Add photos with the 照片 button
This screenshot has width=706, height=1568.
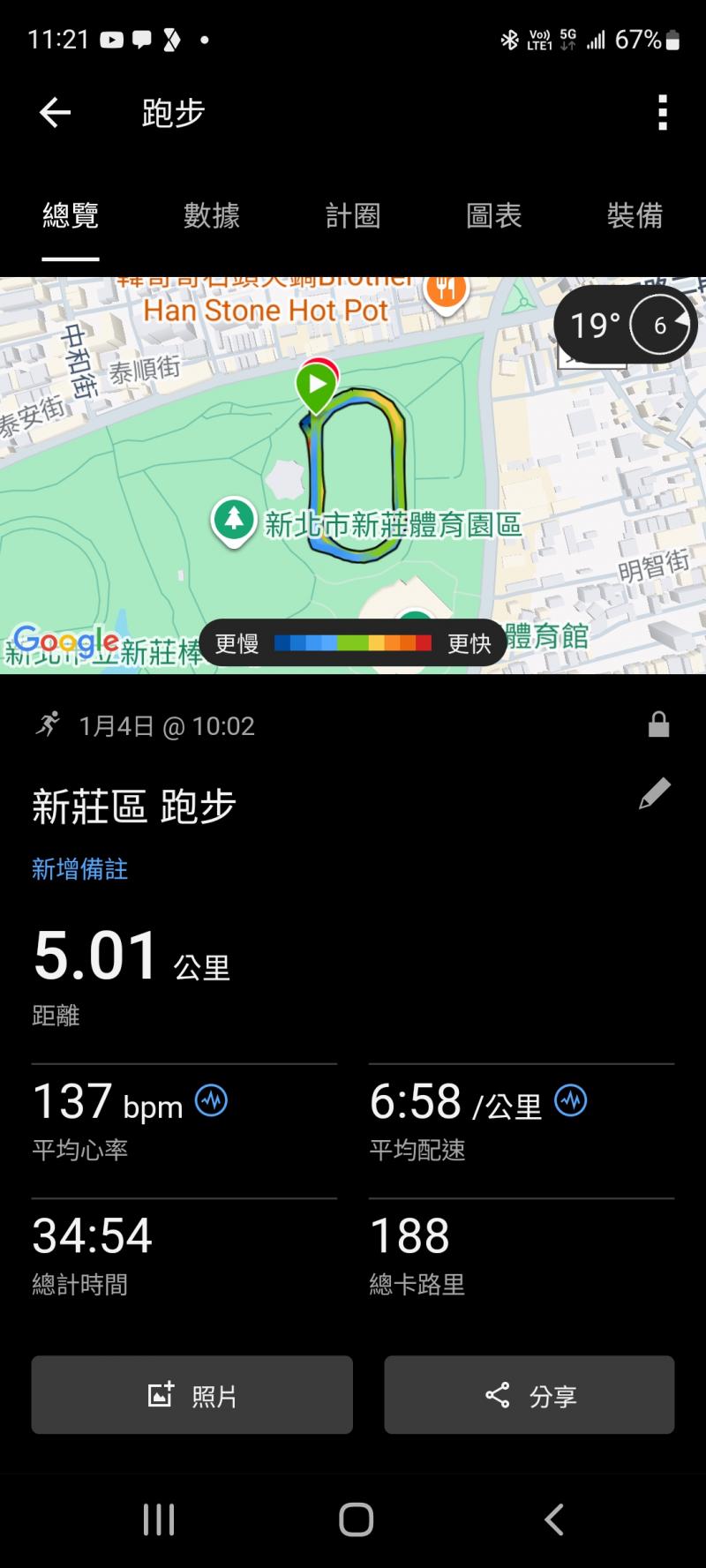pos(192,1395)
